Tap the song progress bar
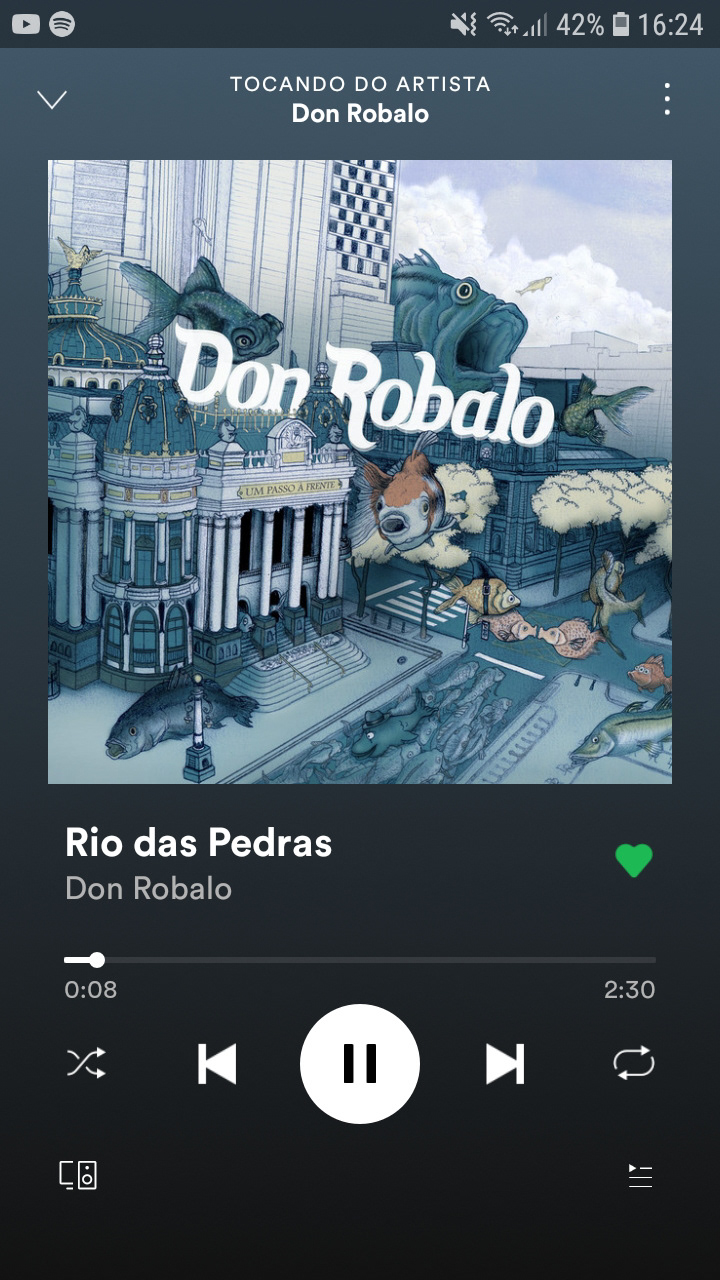 click(x=360, y=960)
